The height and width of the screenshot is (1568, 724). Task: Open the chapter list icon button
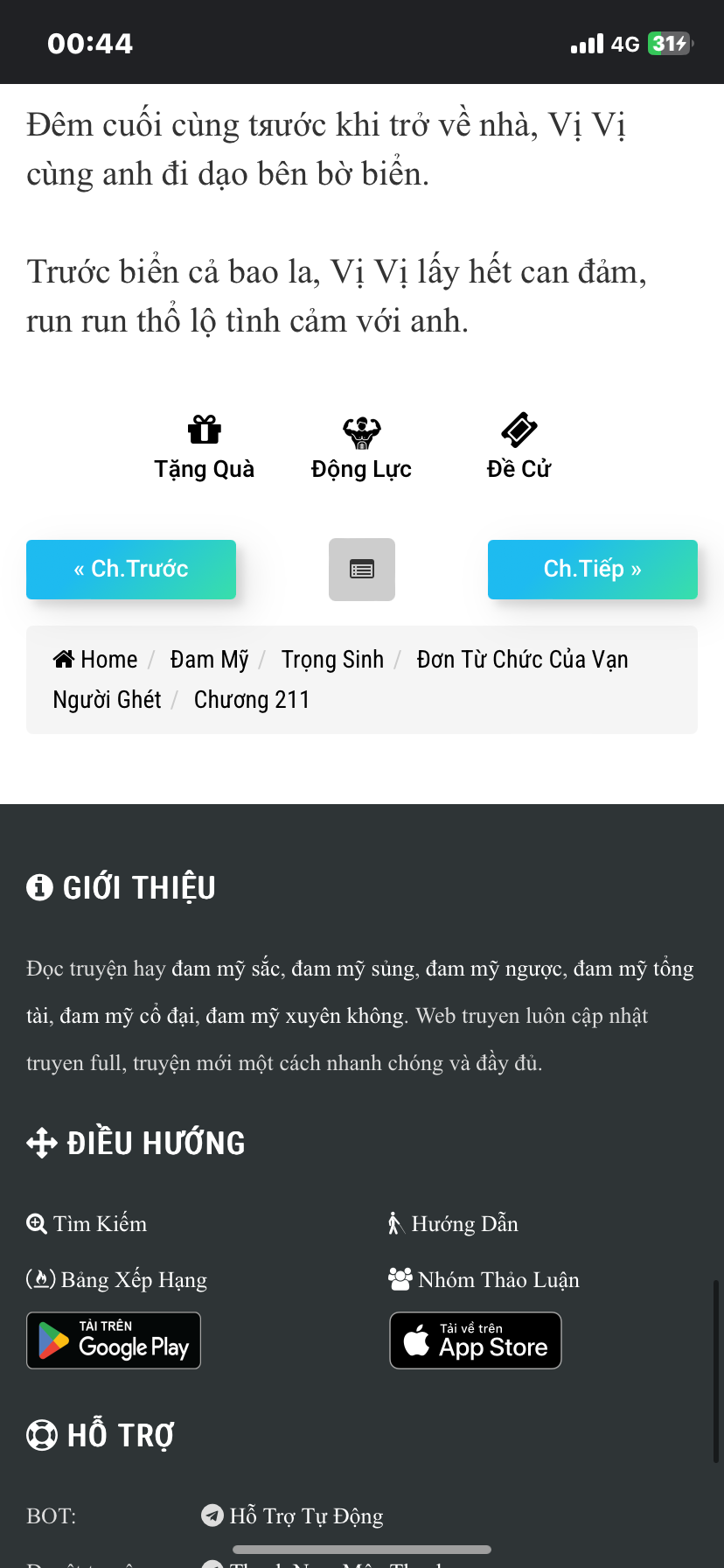[x=362, y=570]
